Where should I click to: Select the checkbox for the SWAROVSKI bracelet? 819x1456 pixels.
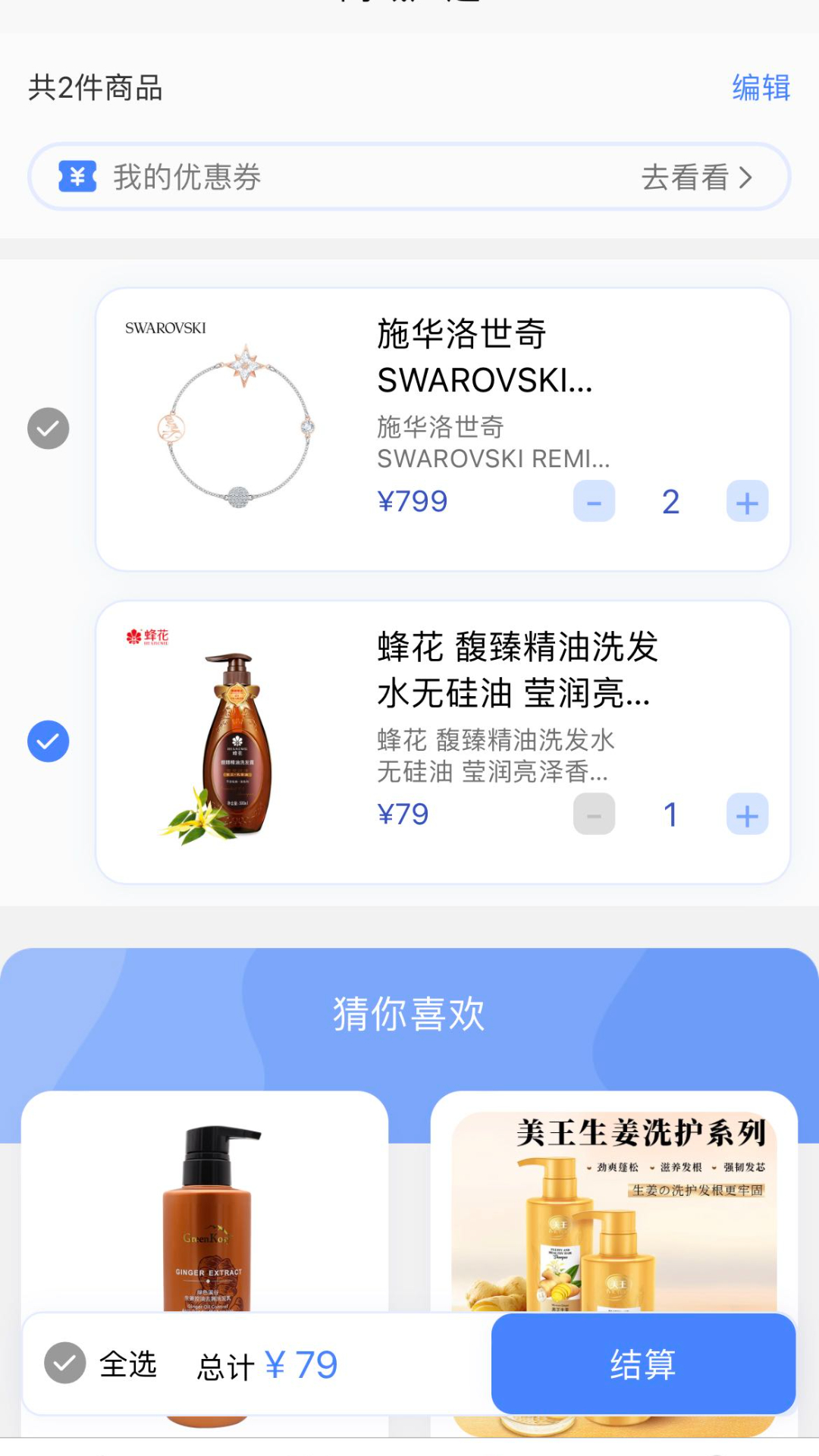tap(49, 428)
